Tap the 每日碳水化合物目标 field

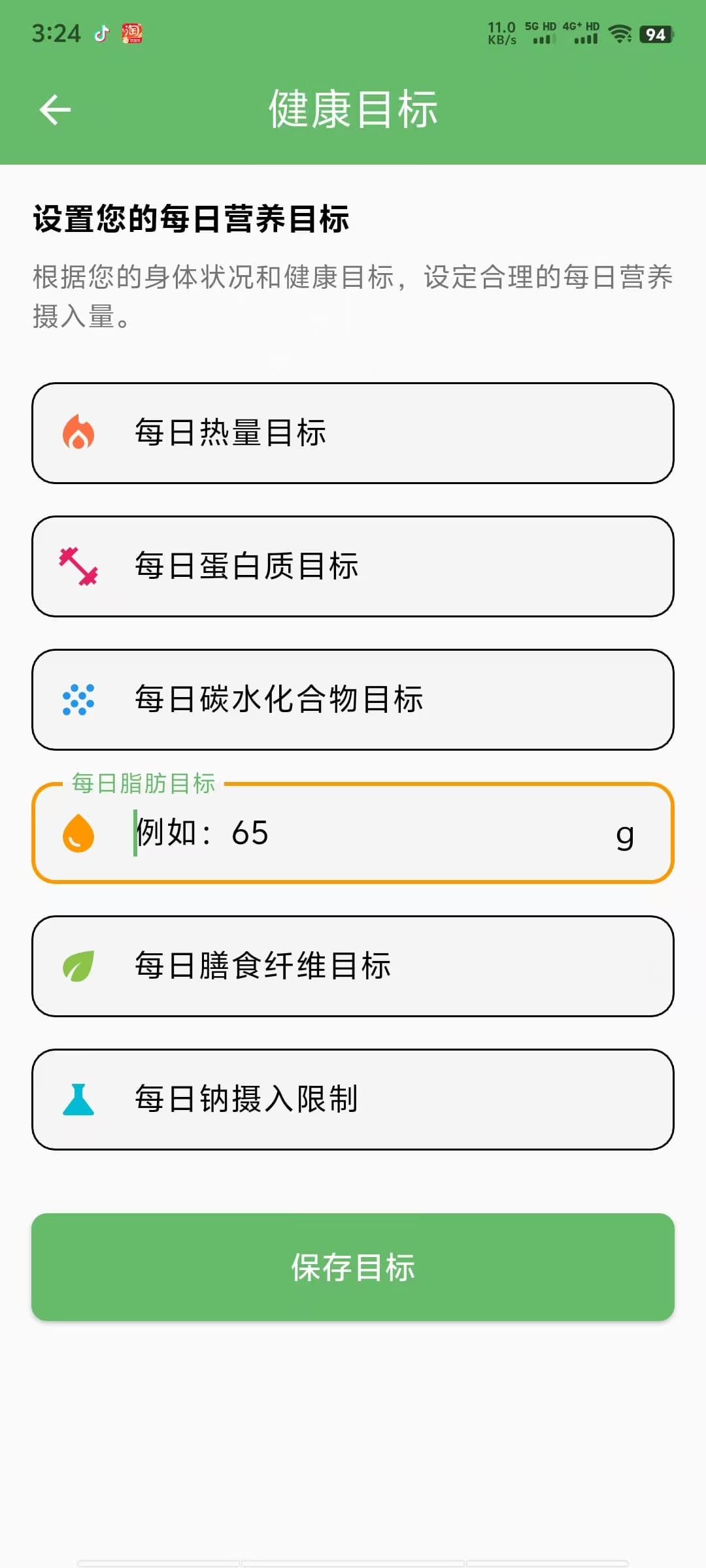click(353, 701)
